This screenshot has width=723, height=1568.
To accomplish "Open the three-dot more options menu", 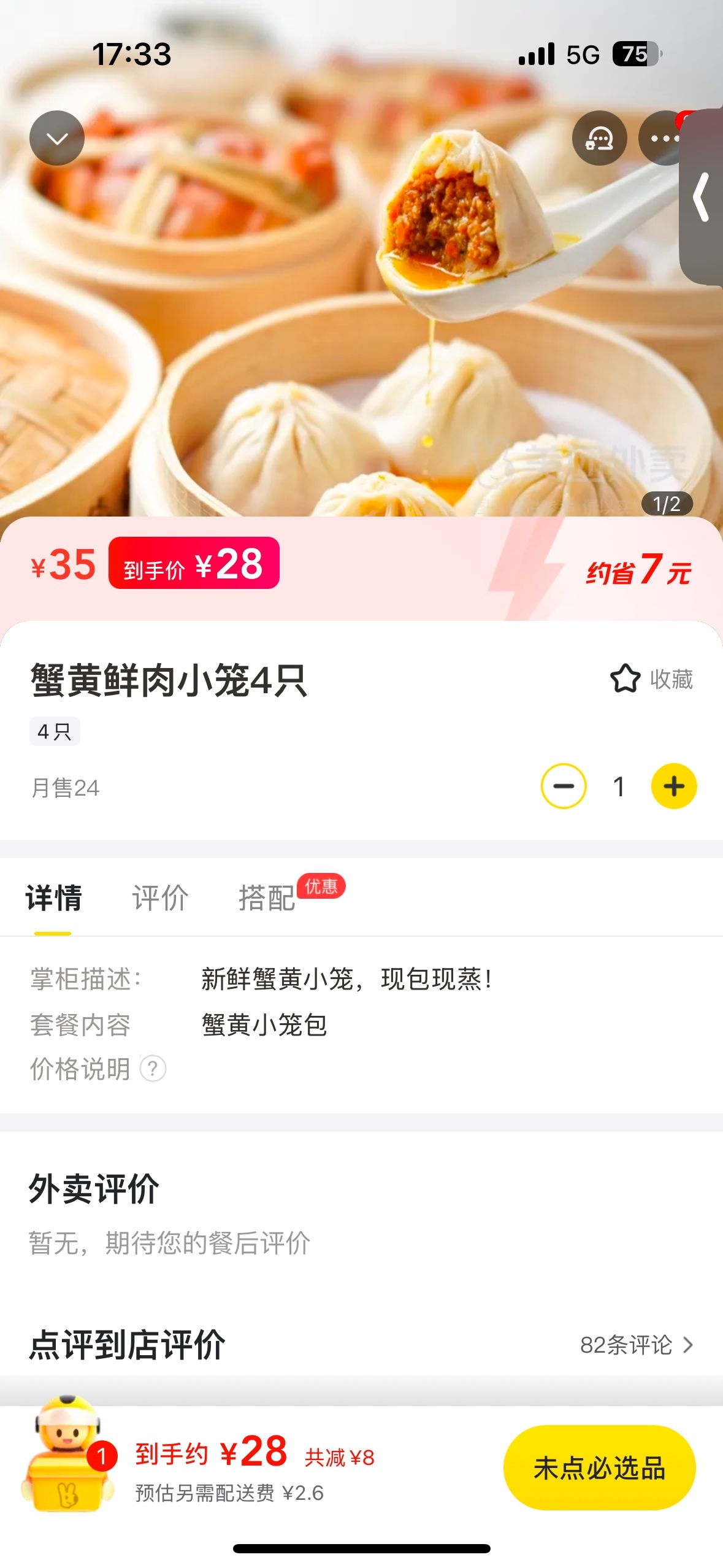I will (x=662, y=138).
